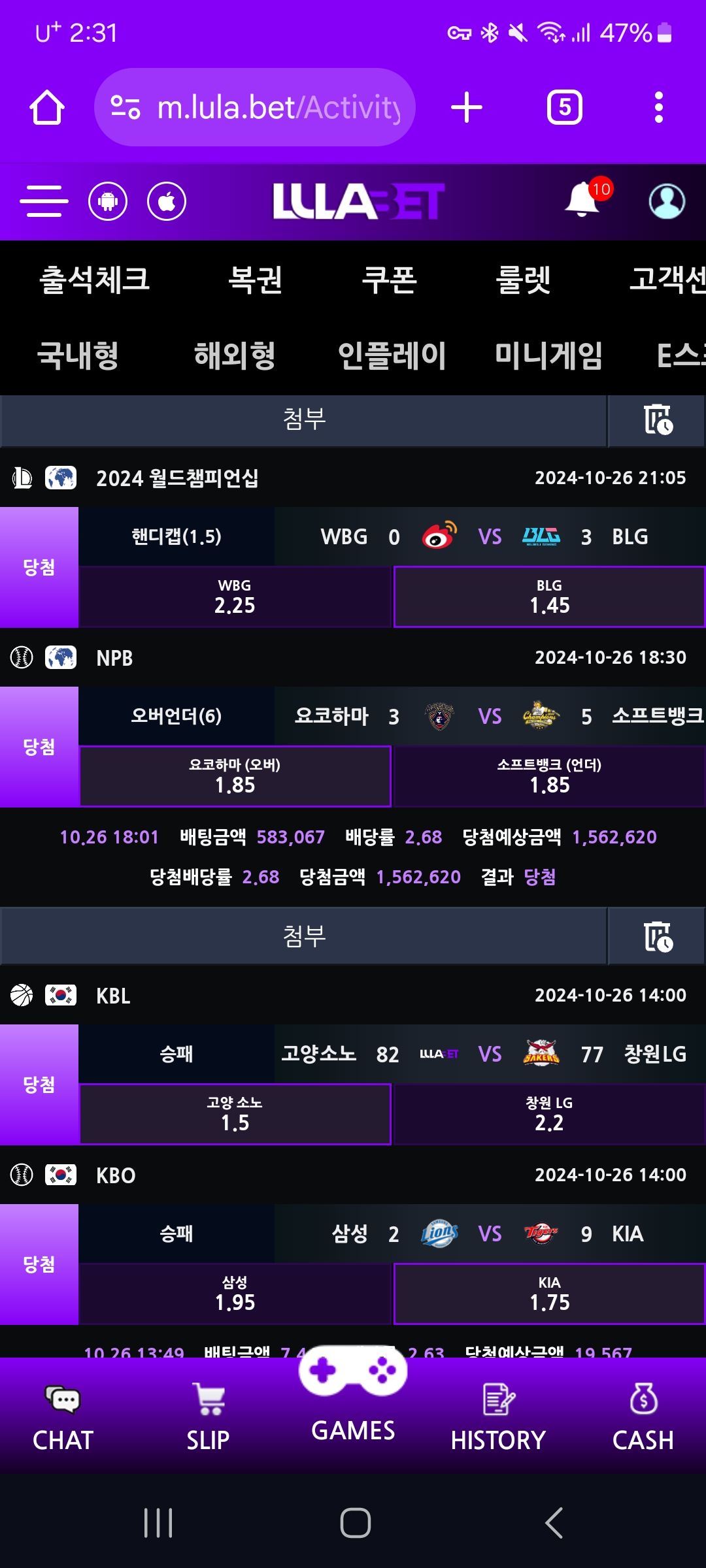Open the hamburger drawer menu
The height and width of the screenshot is (1568, 706).
[44, 201]
